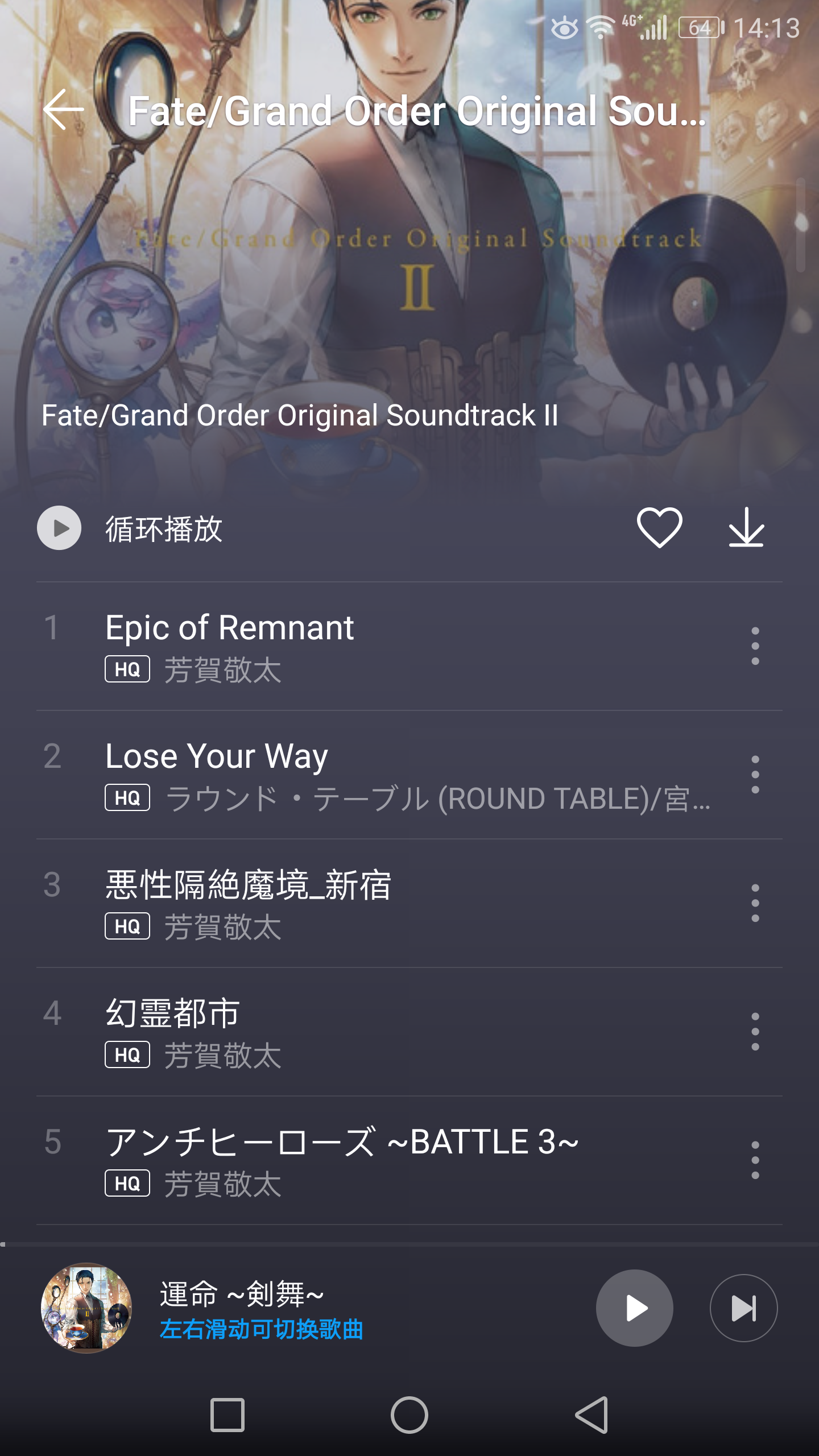Click the HQ badge on 悪性隔絶魔境_新宿
The height and width of the screenshot is (1456, 819).
tap(127, 926)
